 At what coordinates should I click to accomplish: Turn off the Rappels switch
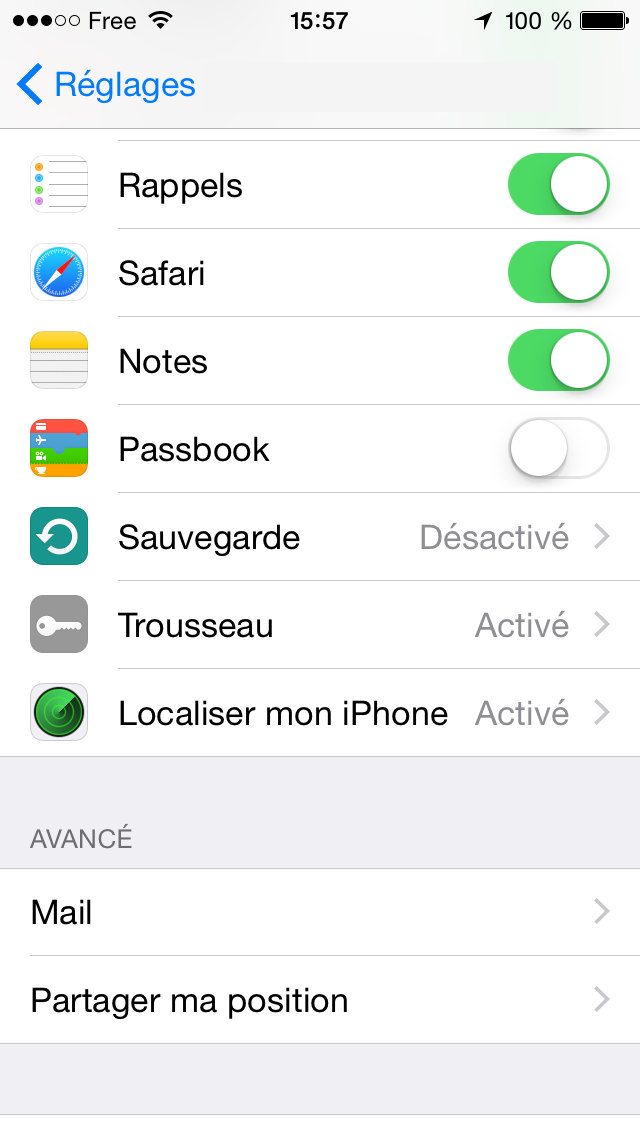(558, 185)
